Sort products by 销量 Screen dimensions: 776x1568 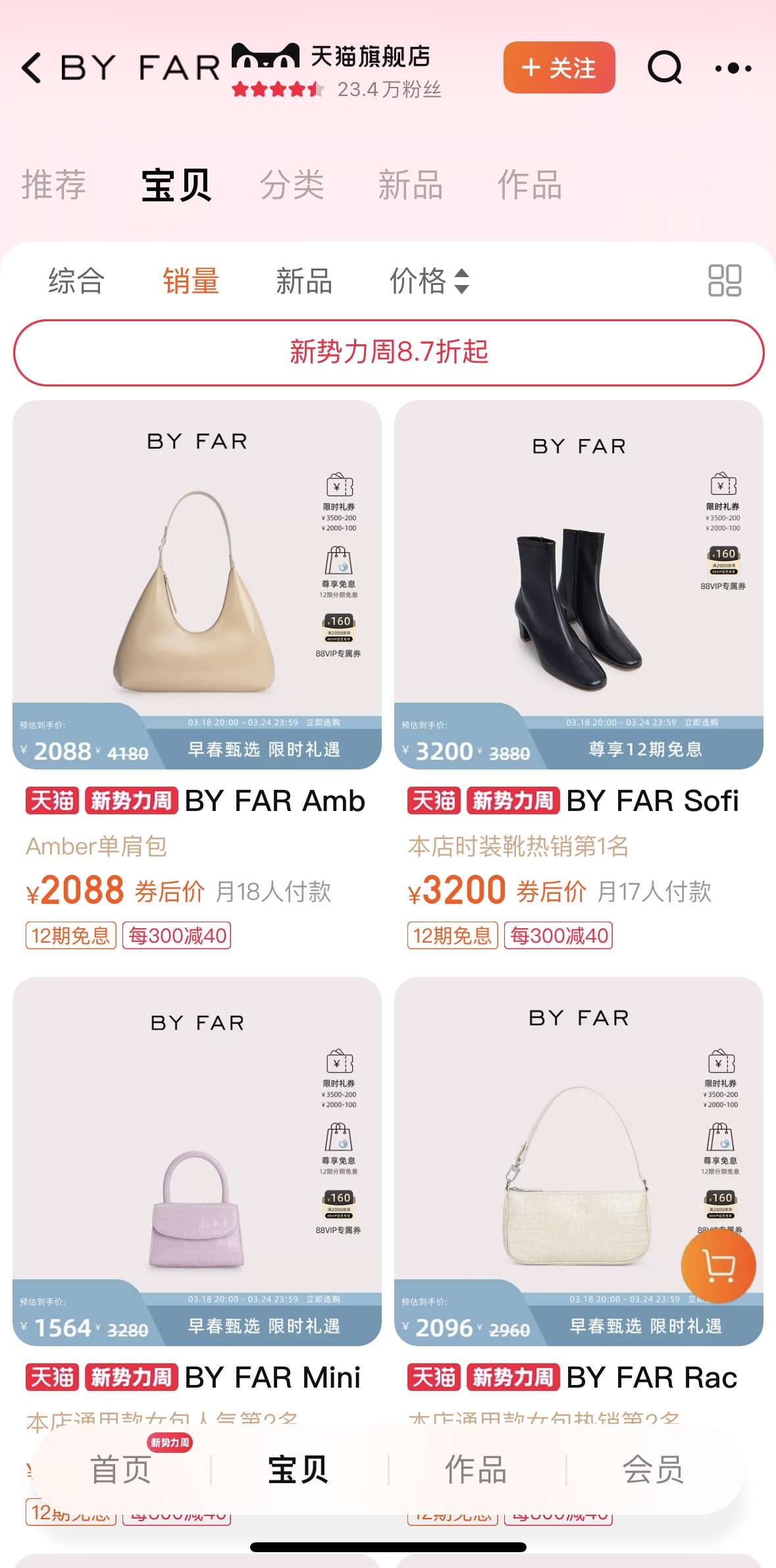point(191,281)
